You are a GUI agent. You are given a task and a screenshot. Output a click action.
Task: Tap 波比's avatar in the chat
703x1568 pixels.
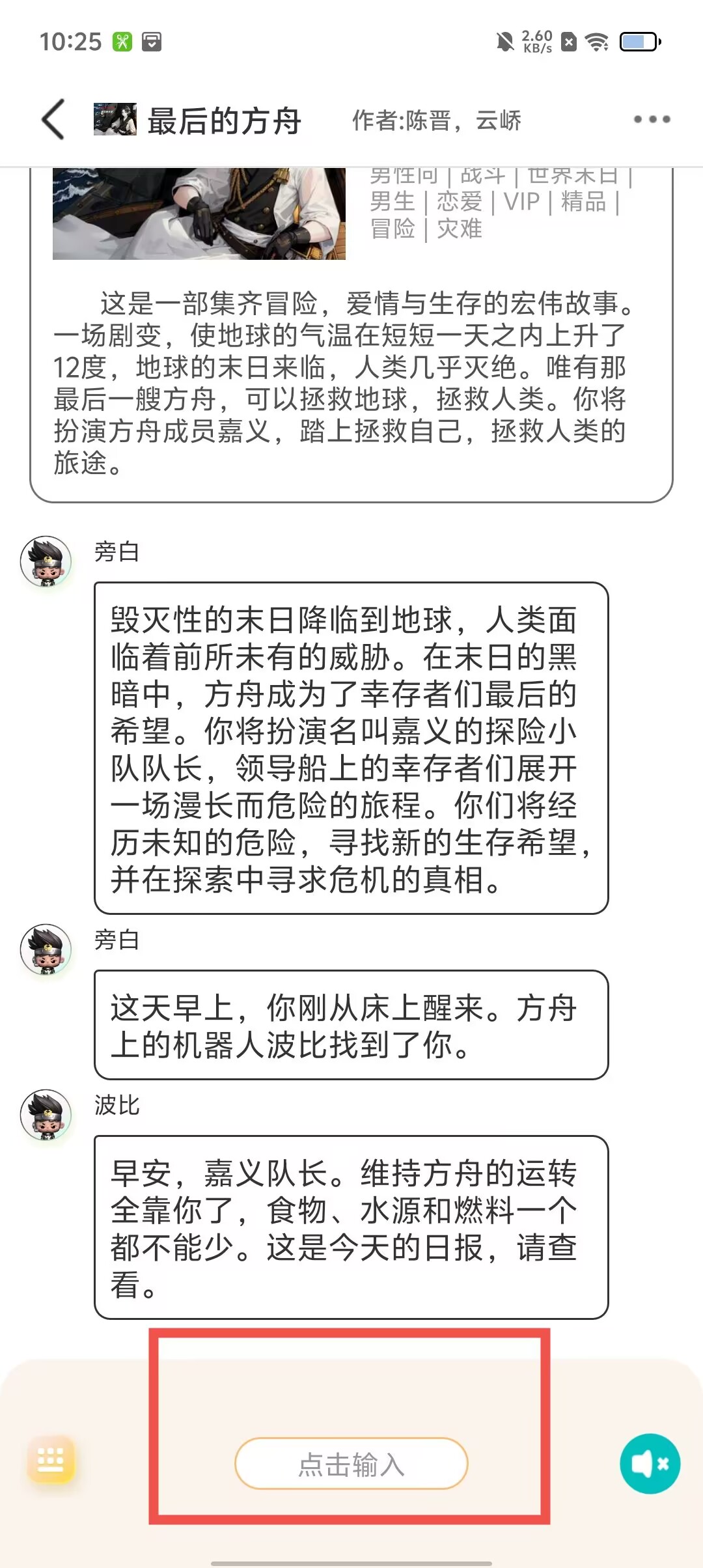point(46,1115)
